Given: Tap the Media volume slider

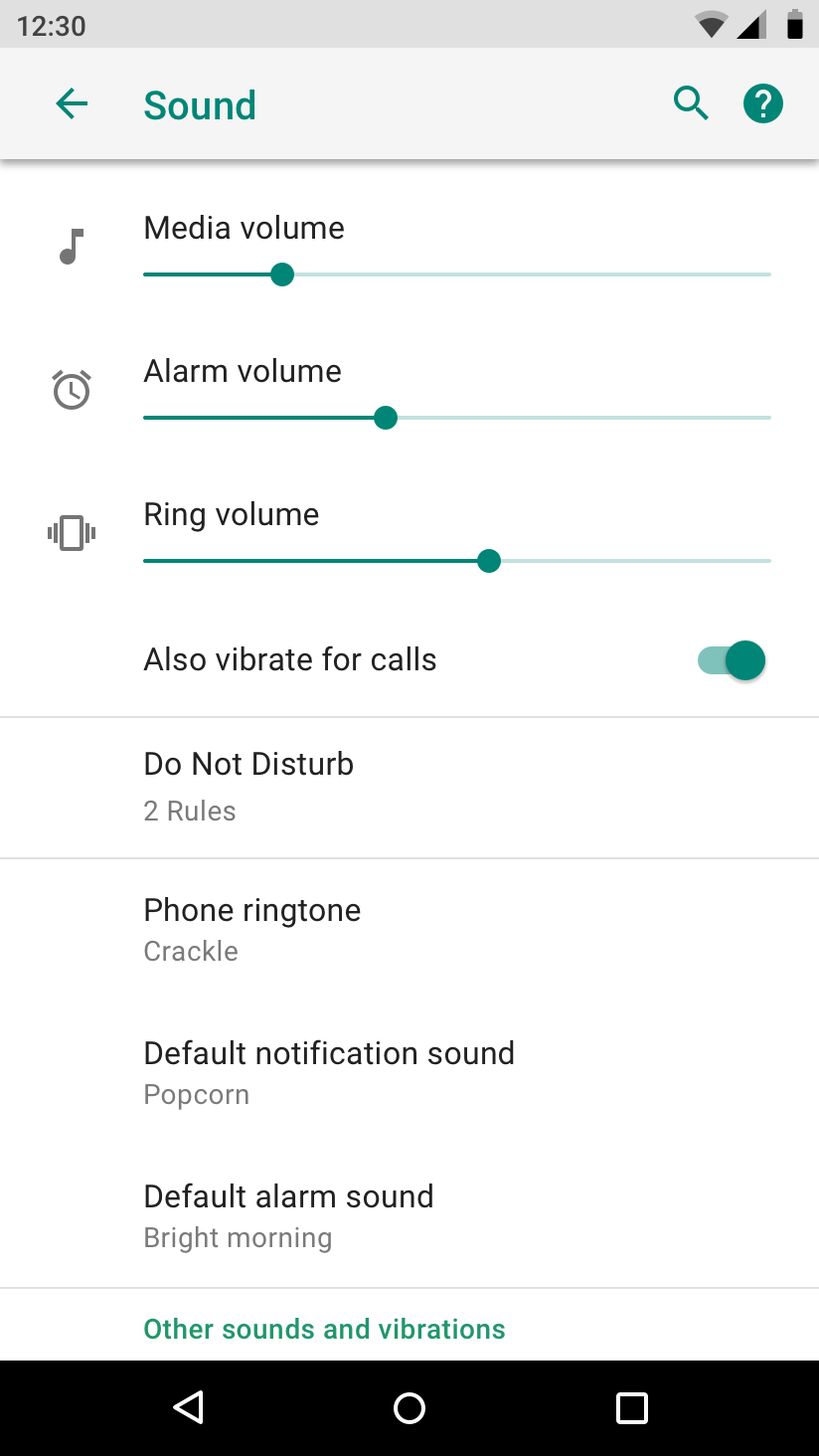Looking at the screenshot, I should pos(457,274).
